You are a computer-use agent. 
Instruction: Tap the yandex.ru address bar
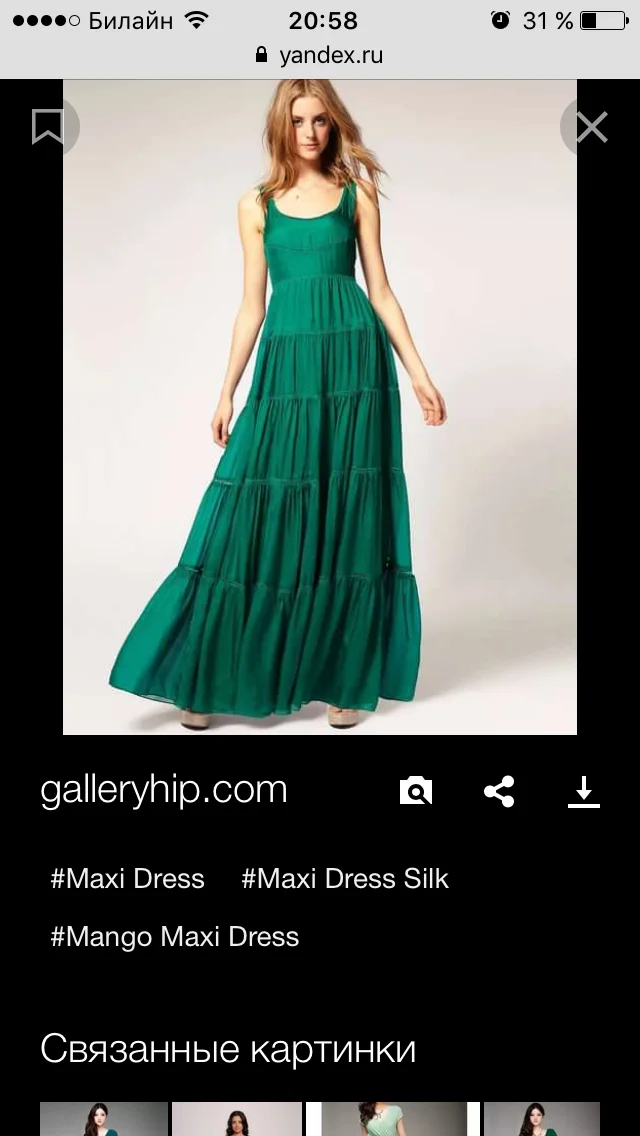[x=320, y=56]
